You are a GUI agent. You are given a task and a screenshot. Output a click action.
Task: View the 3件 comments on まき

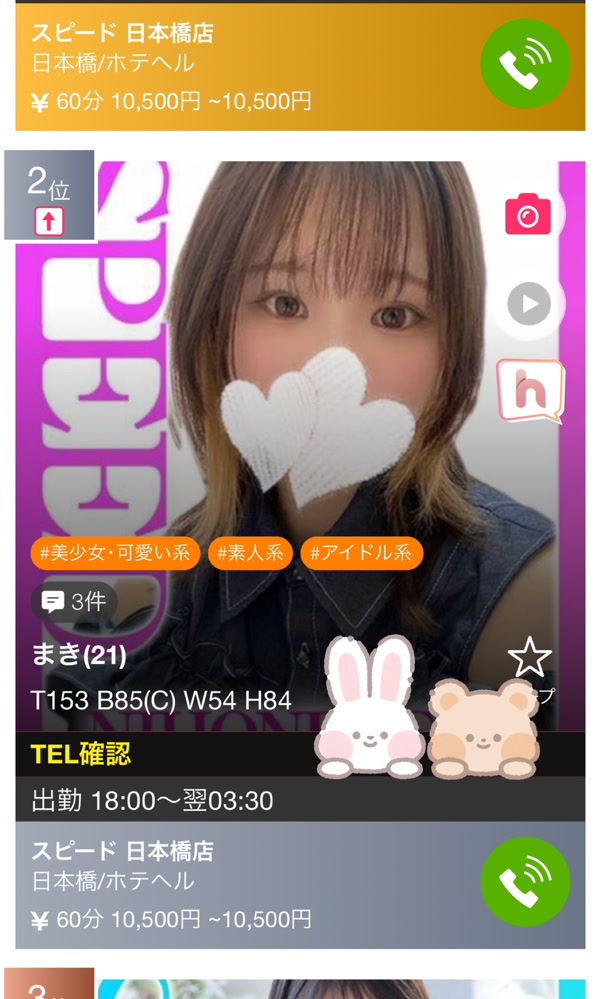tap(74, 602)
